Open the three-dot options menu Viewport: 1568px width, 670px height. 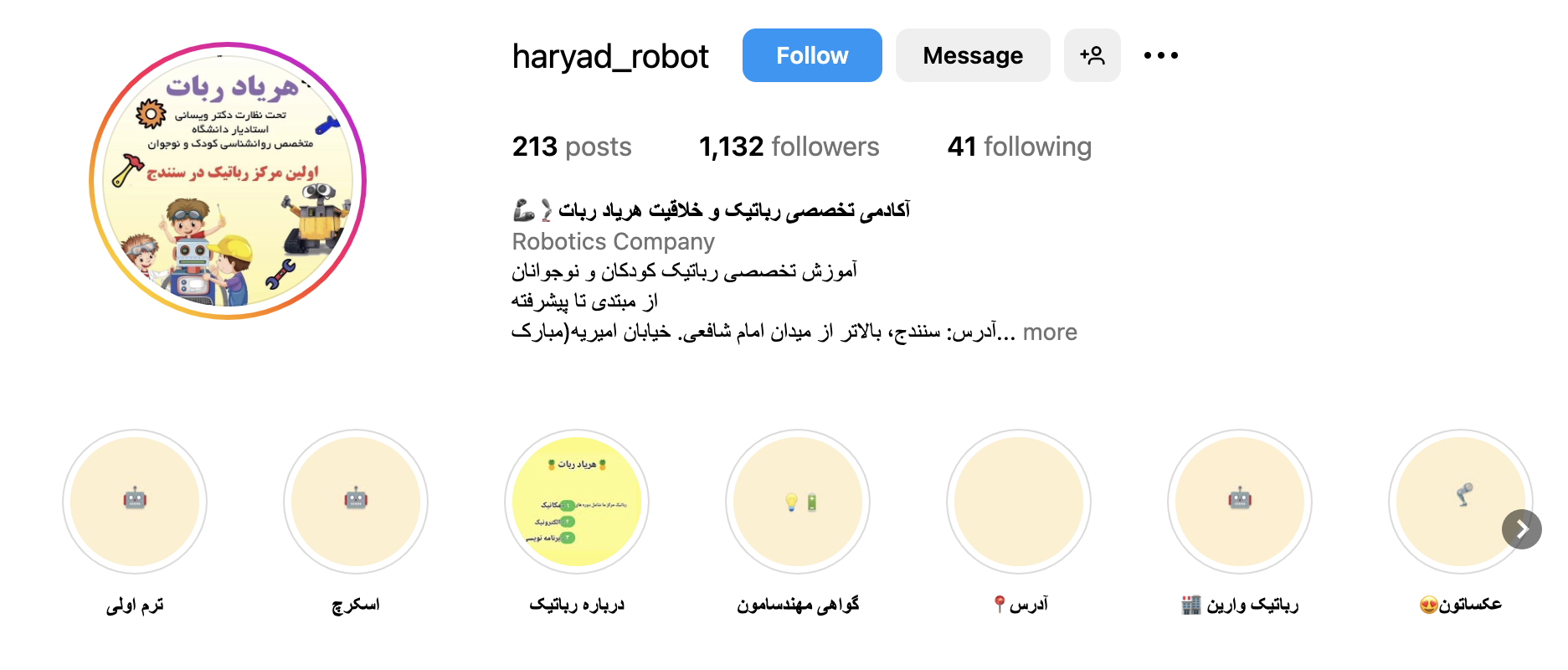point(1160,55)
